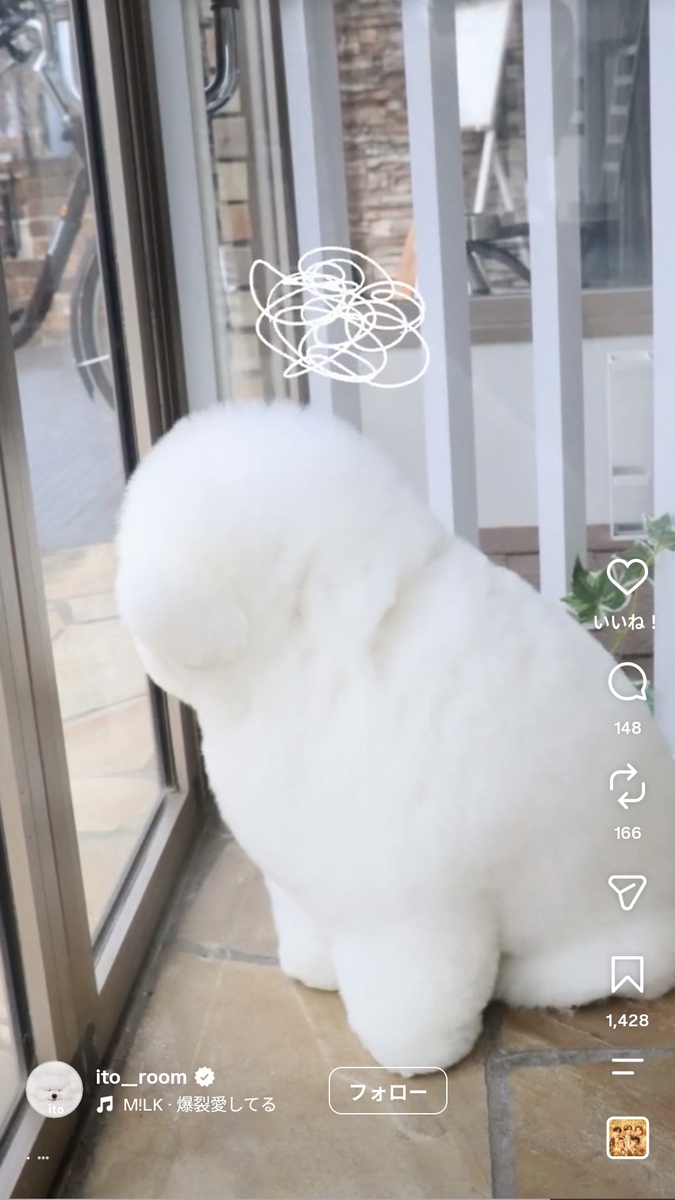The image size is (675, 1200).
Task: Like this reel with the heart icon
Action: [x=627, y=576]
